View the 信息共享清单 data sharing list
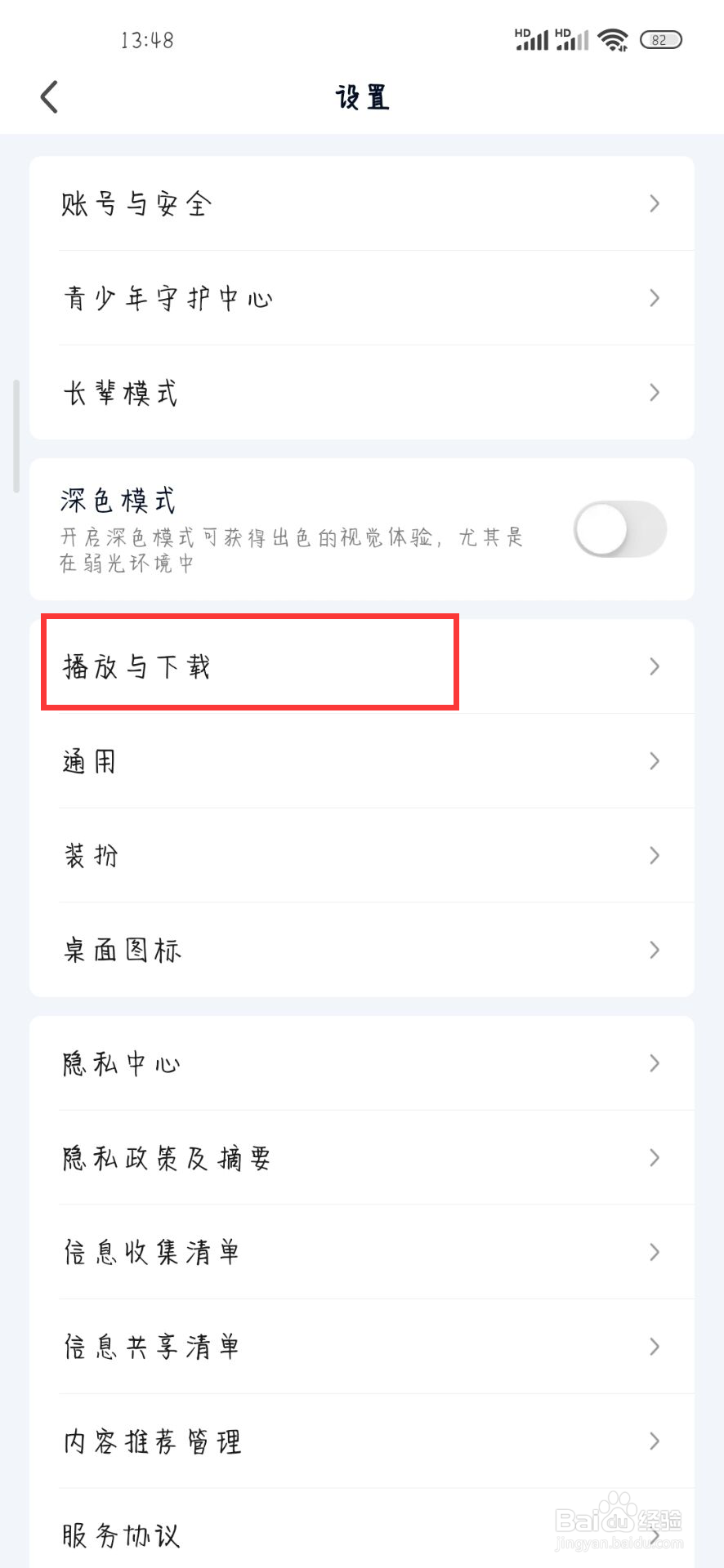This screenshot has height=1568, width=724. 362,1347
